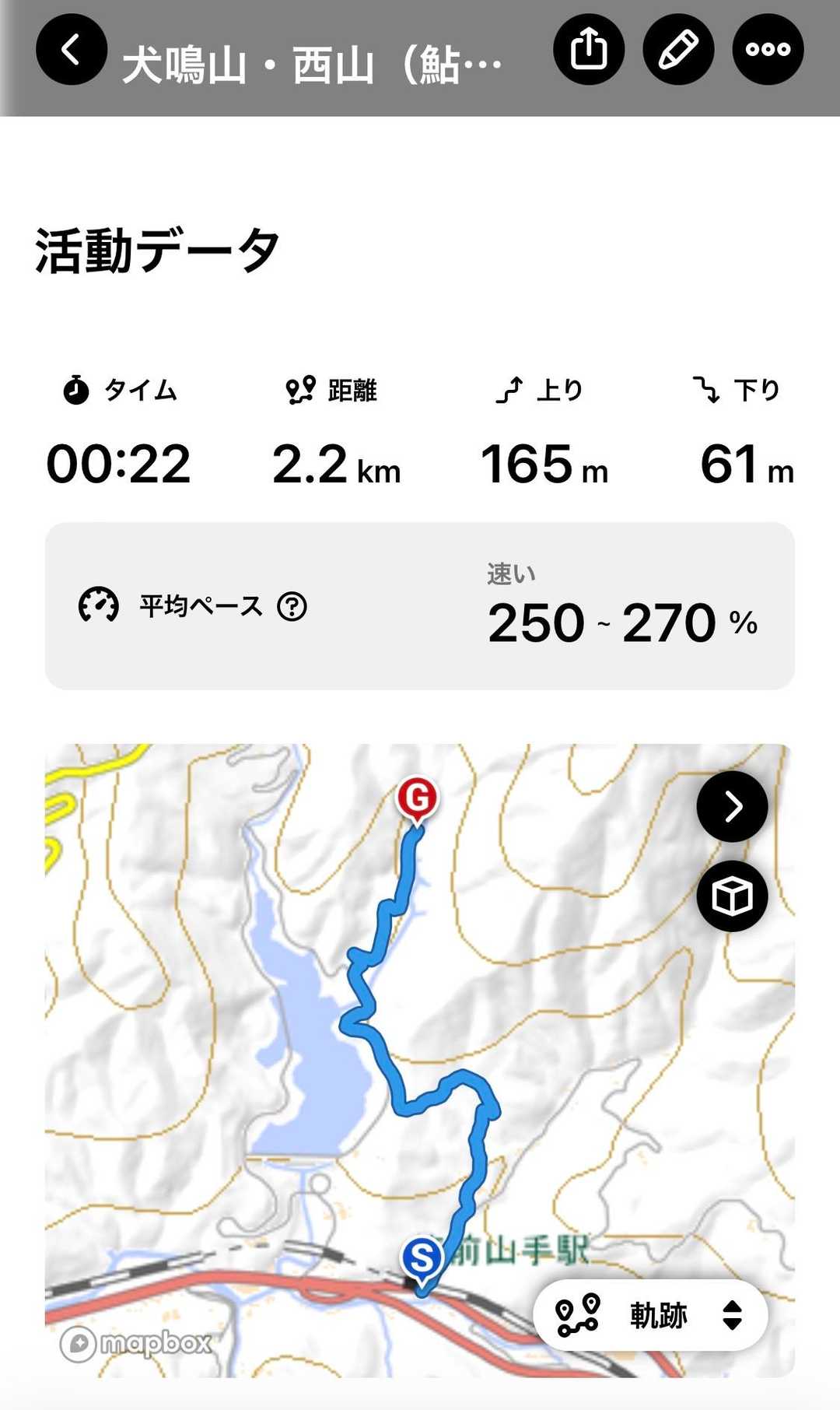This screenshot has height=1410, width=840.
Task: Open the three-dot overflow menu
Action: [768, 50]
